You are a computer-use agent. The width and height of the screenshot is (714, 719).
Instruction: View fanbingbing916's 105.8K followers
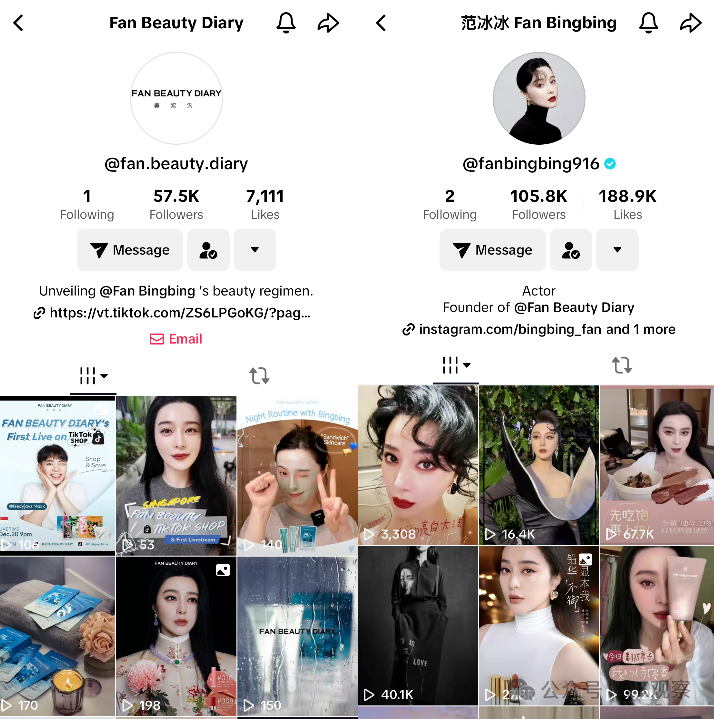538,204
